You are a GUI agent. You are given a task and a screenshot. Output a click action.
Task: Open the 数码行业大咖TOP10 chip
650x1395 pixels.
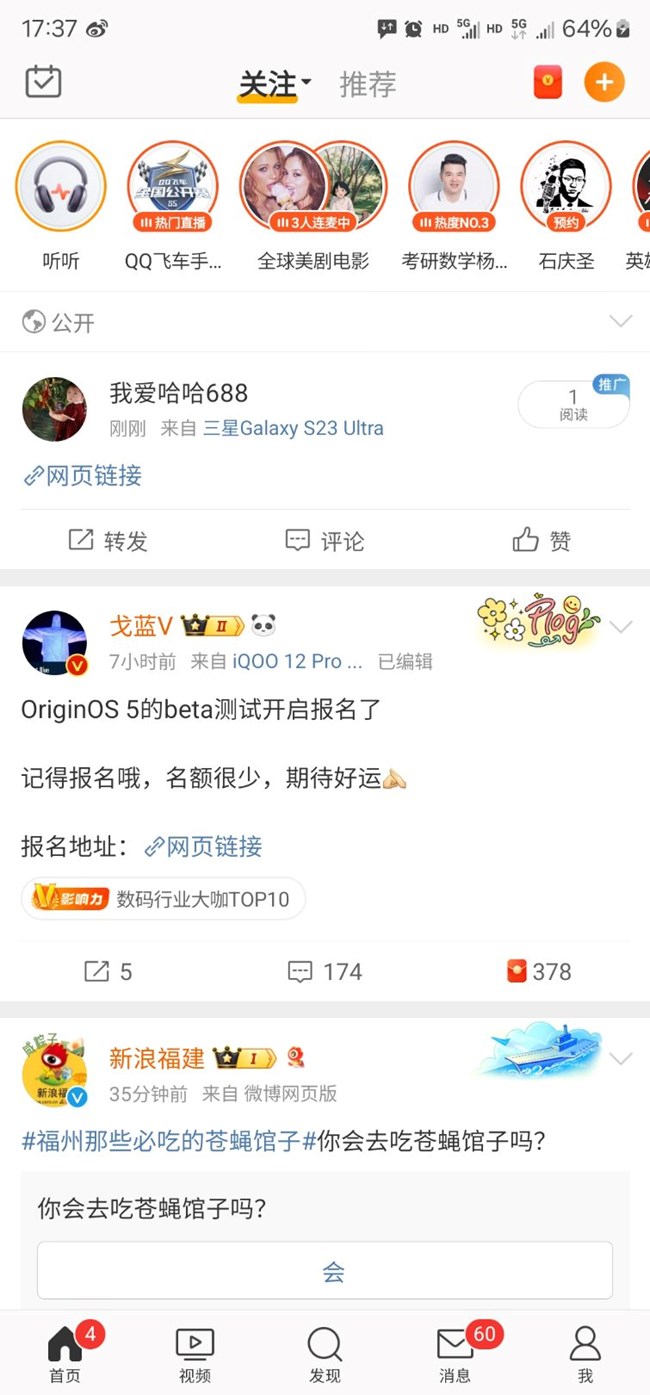[163, 899]
